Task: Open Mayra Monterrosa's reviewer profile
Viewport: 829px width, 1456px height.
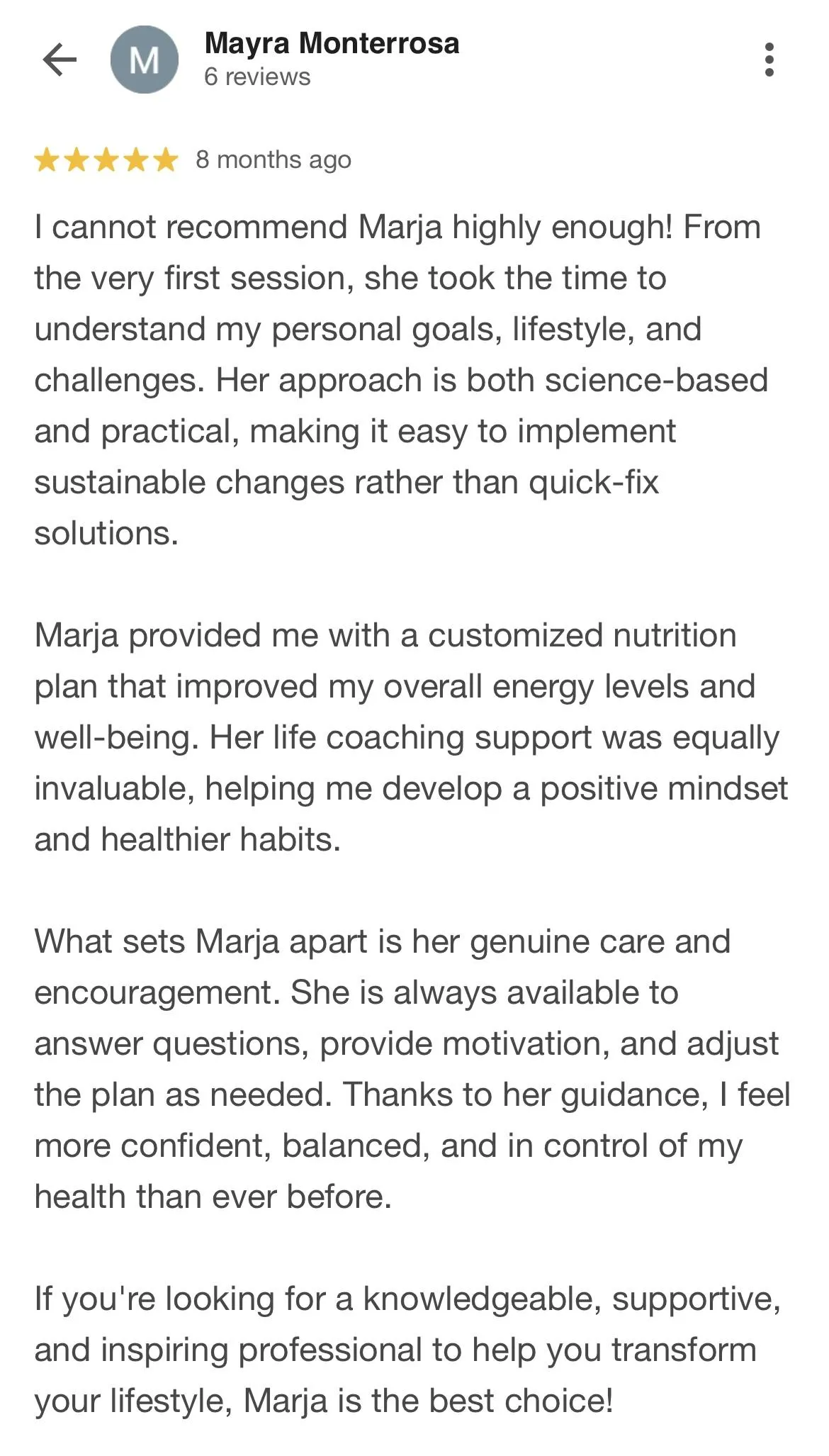Action: [x=331, y=44]
